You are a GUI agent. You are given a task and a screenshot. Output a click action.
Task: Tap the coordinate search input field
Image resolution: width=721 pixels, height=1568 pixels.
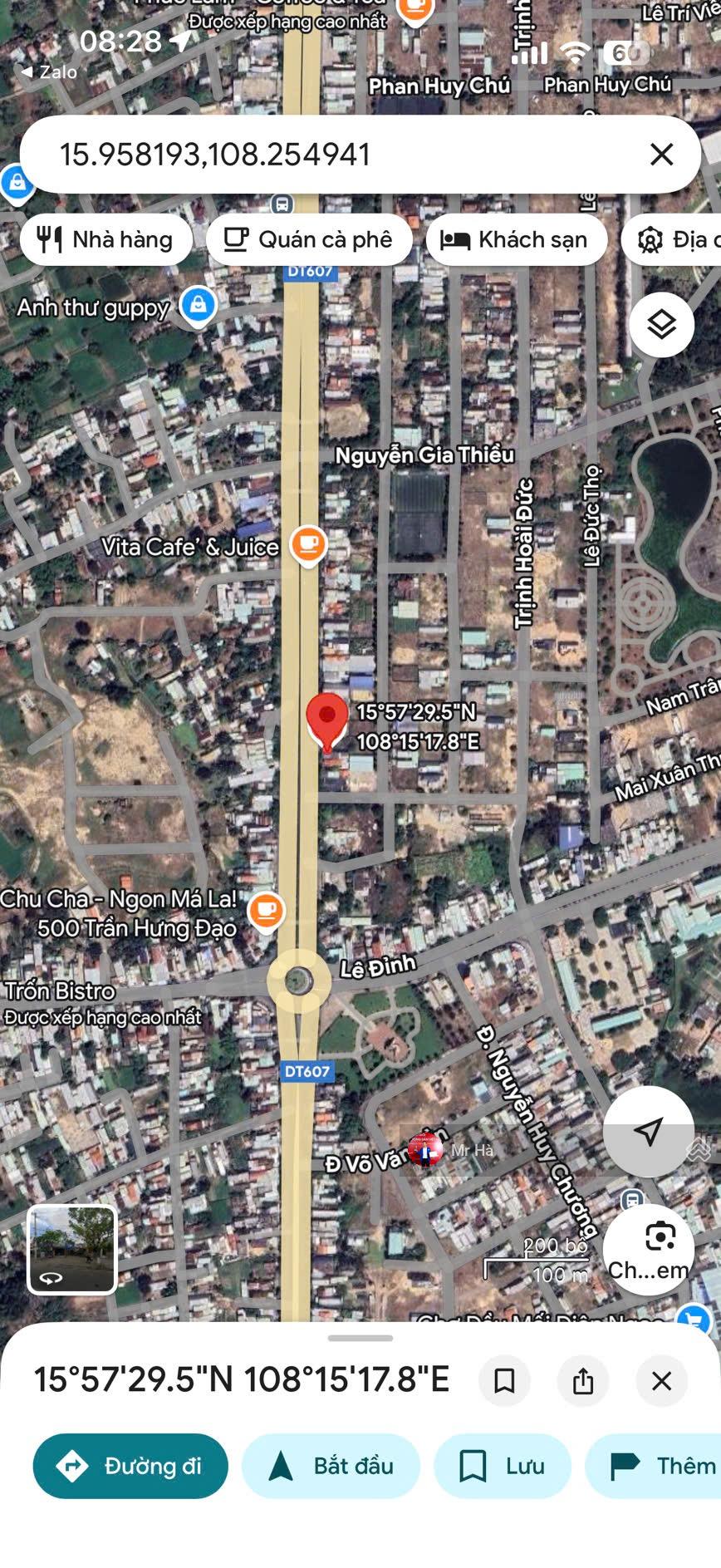point(332,155)
